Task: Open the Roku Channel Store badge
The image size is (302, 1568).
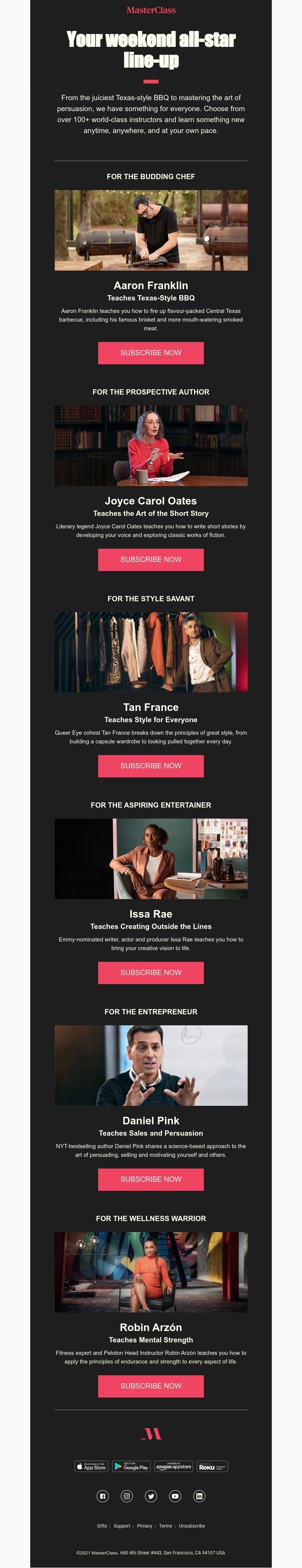Action: [212, 1466]
